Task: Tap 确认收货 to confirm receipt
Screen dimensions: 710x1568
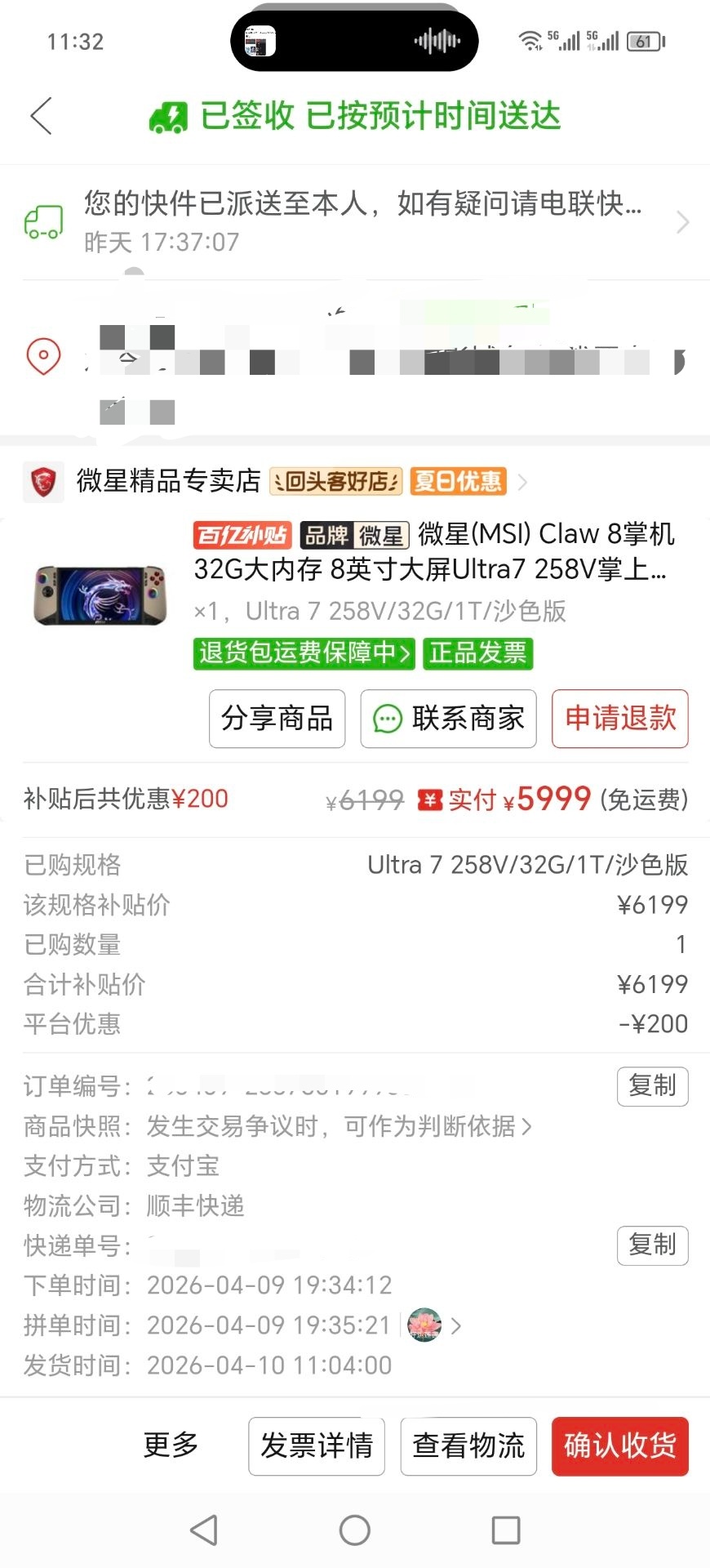Action: click(620, 1446)
